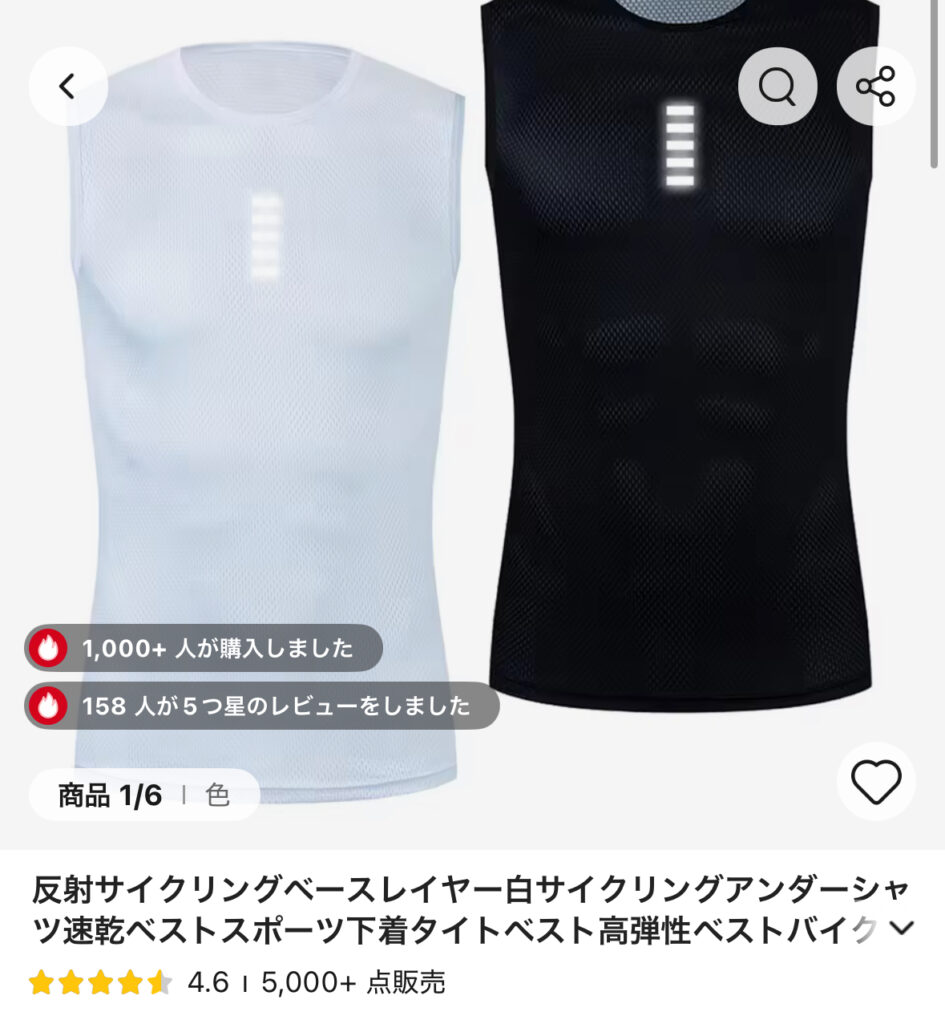945x1024 pixels.
Task: Open the 商品 1/6 色 image selector
Action: pyautogui.click(x=144, y=795)
